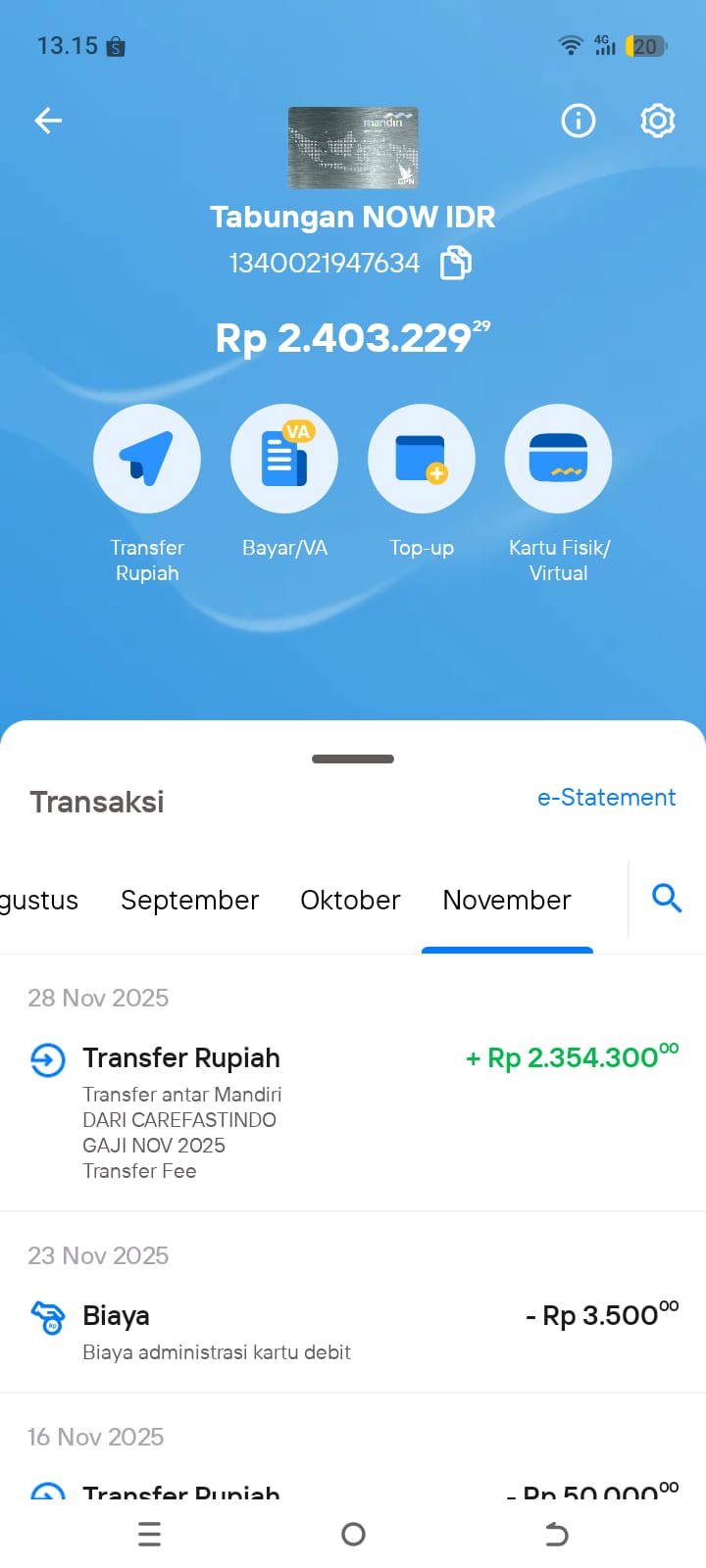
Task: Start a Transfer Rupiah
Action: pyautogui.click(x=147, y=459)
